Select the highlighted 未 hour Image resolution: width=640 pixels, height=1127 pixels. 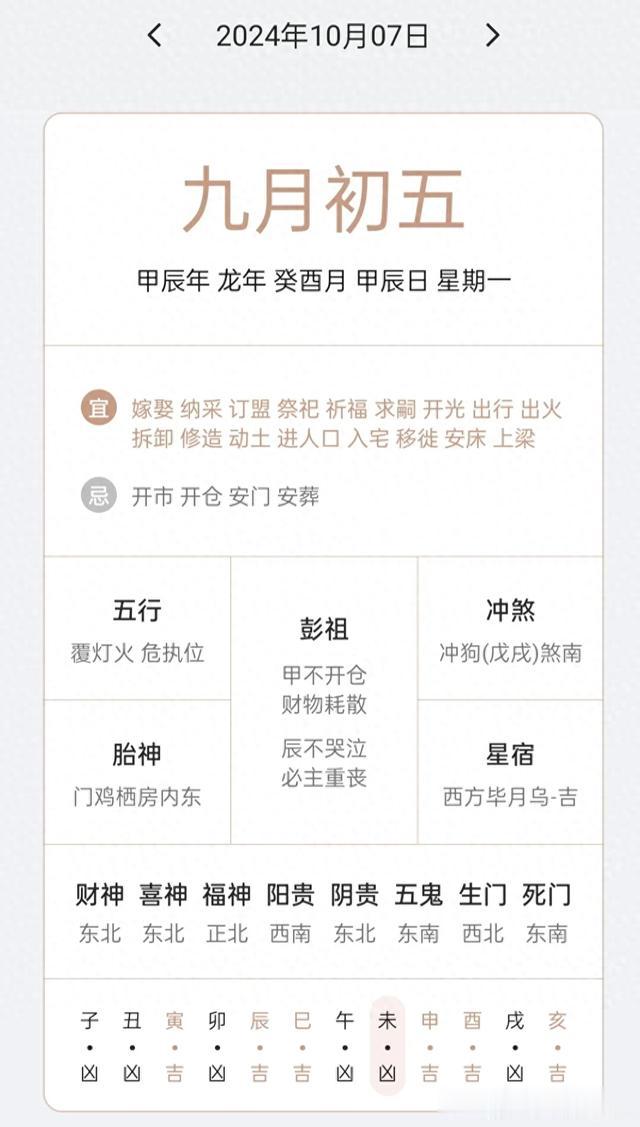click(388, 1046)
